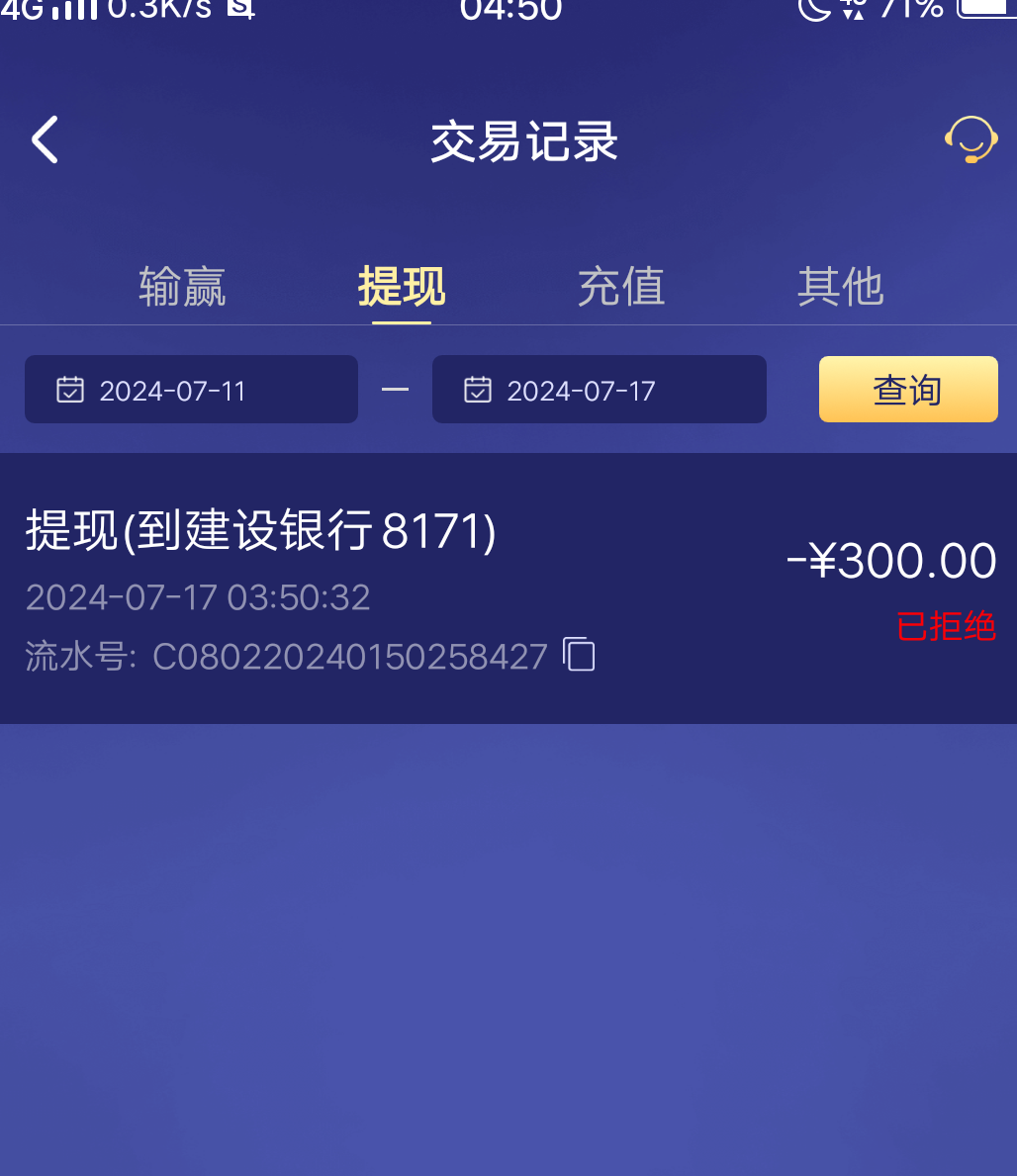Copy the 流水号 serial number

click(580, 655)
